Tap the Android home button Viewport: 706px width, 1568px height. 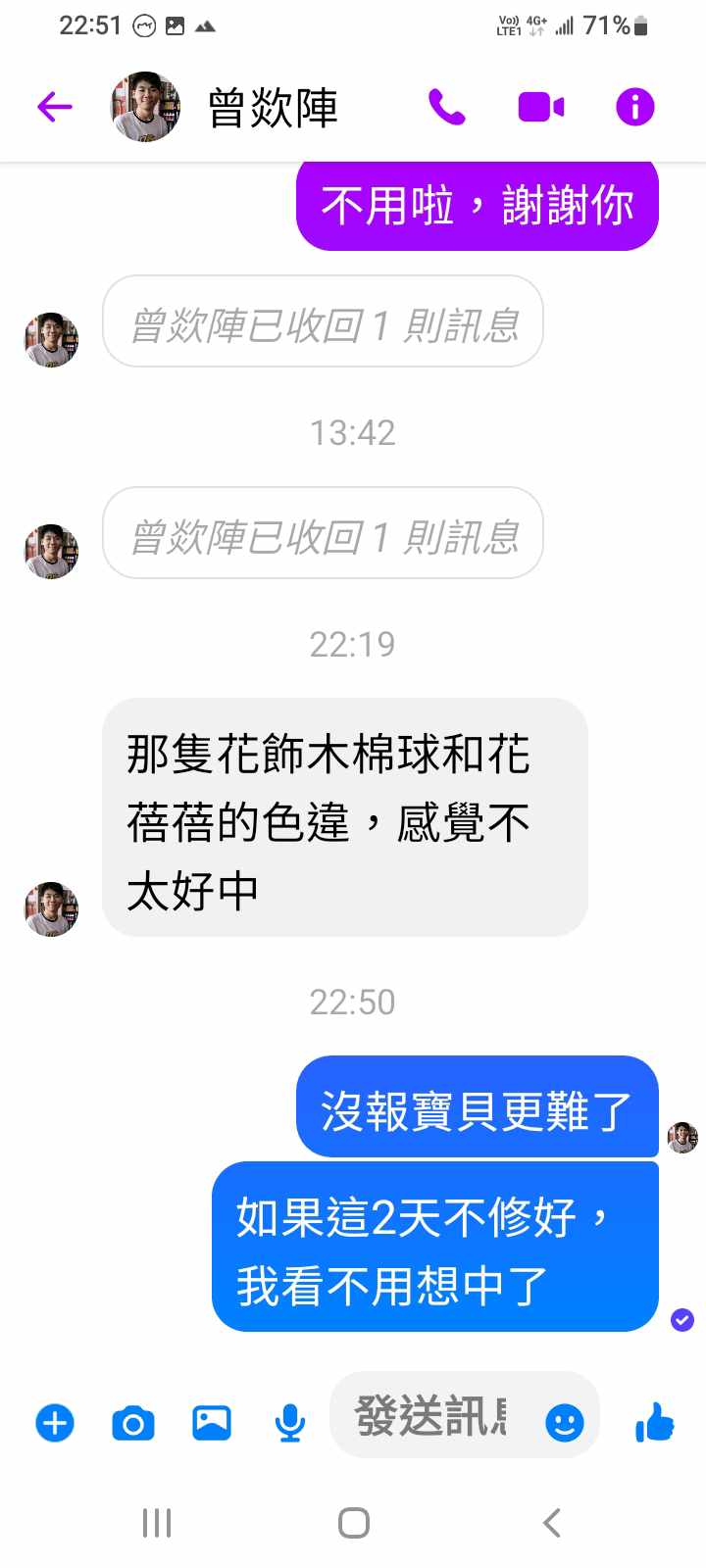click(353, 1523)
